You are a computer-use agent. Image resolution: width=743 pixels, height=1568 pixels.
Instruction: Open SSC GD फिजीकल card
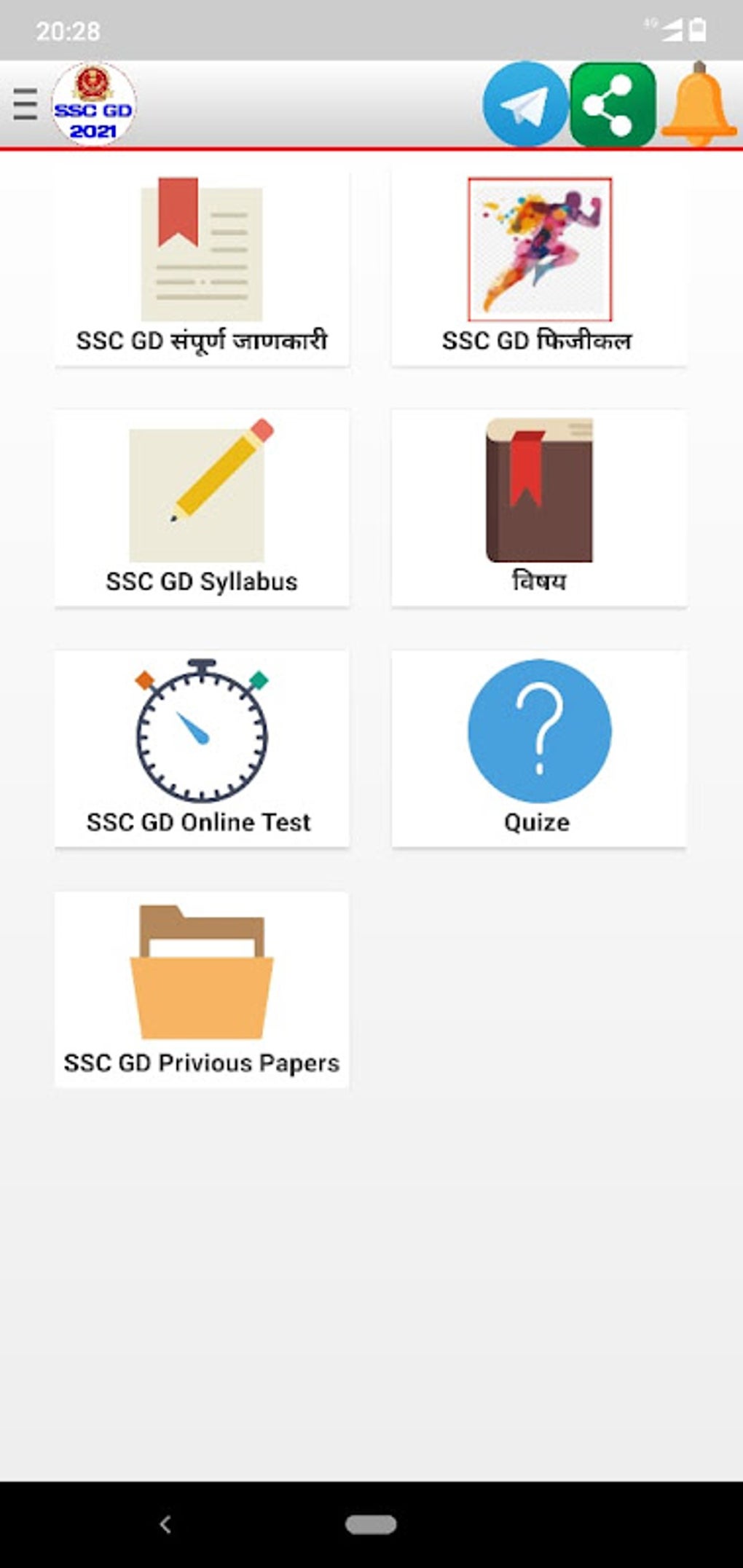tap(539, 269)
